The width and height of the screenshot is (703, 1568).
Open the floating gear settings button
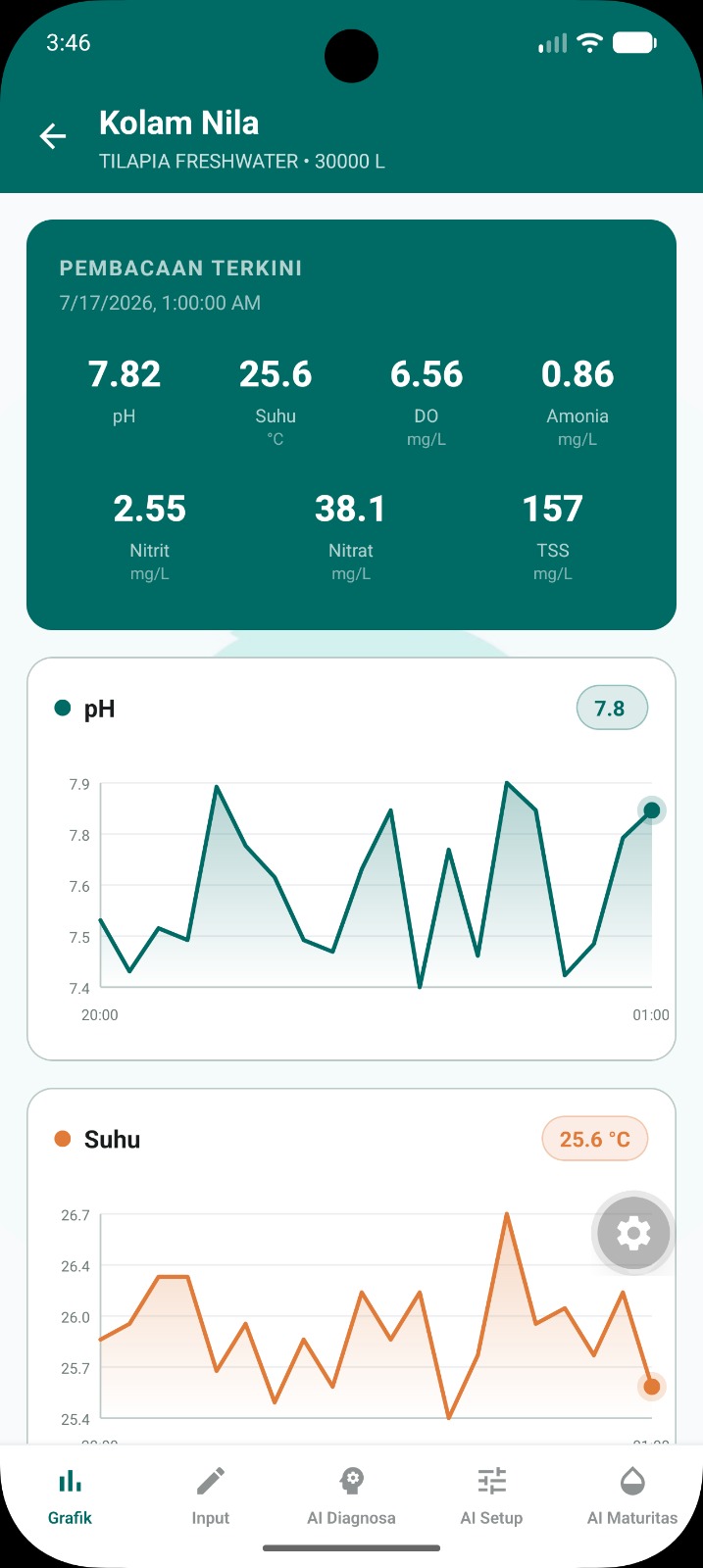(633, 1233)
